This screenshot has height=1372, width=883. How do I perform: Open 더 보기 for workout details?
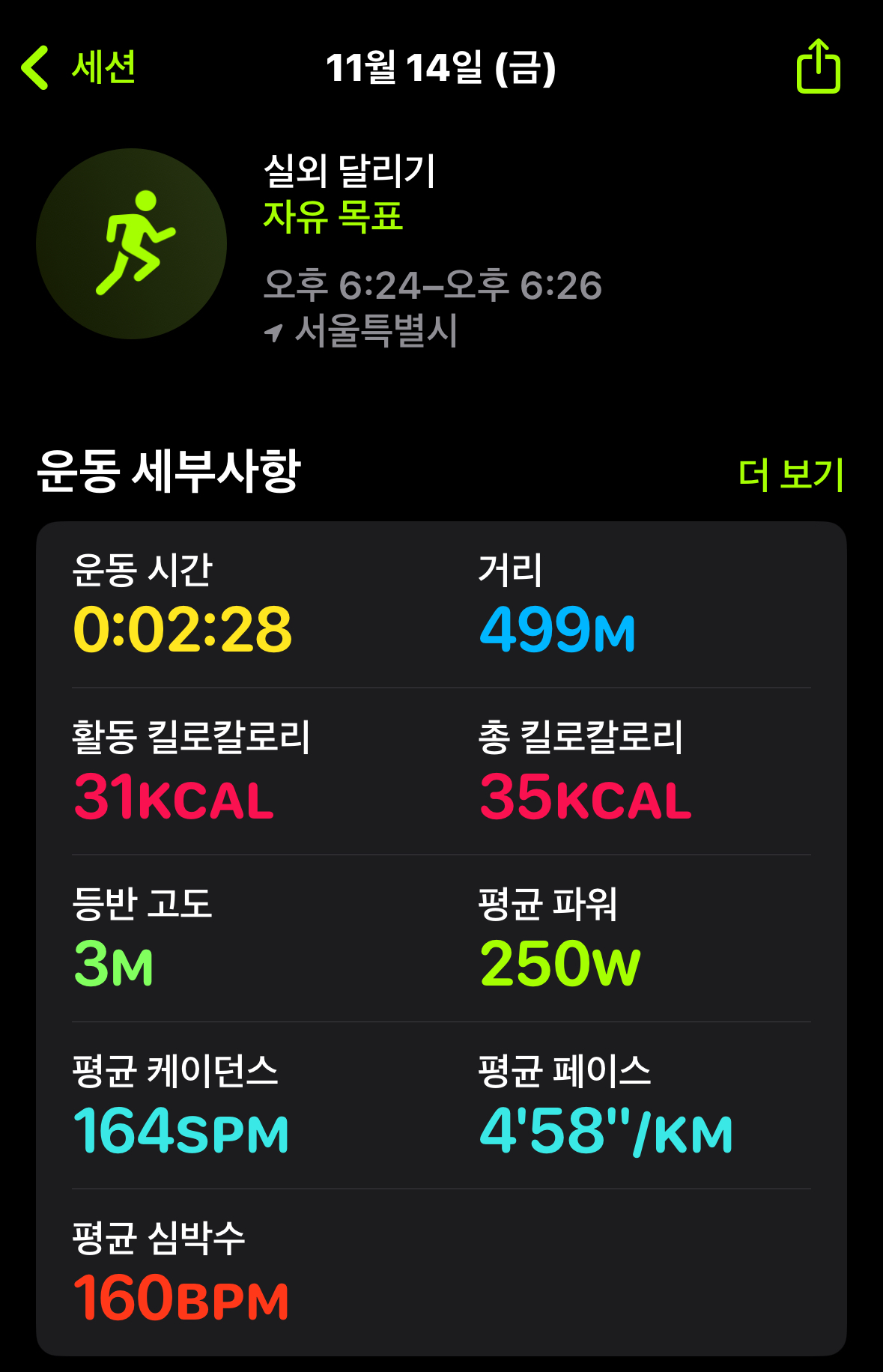click(790, 475)
